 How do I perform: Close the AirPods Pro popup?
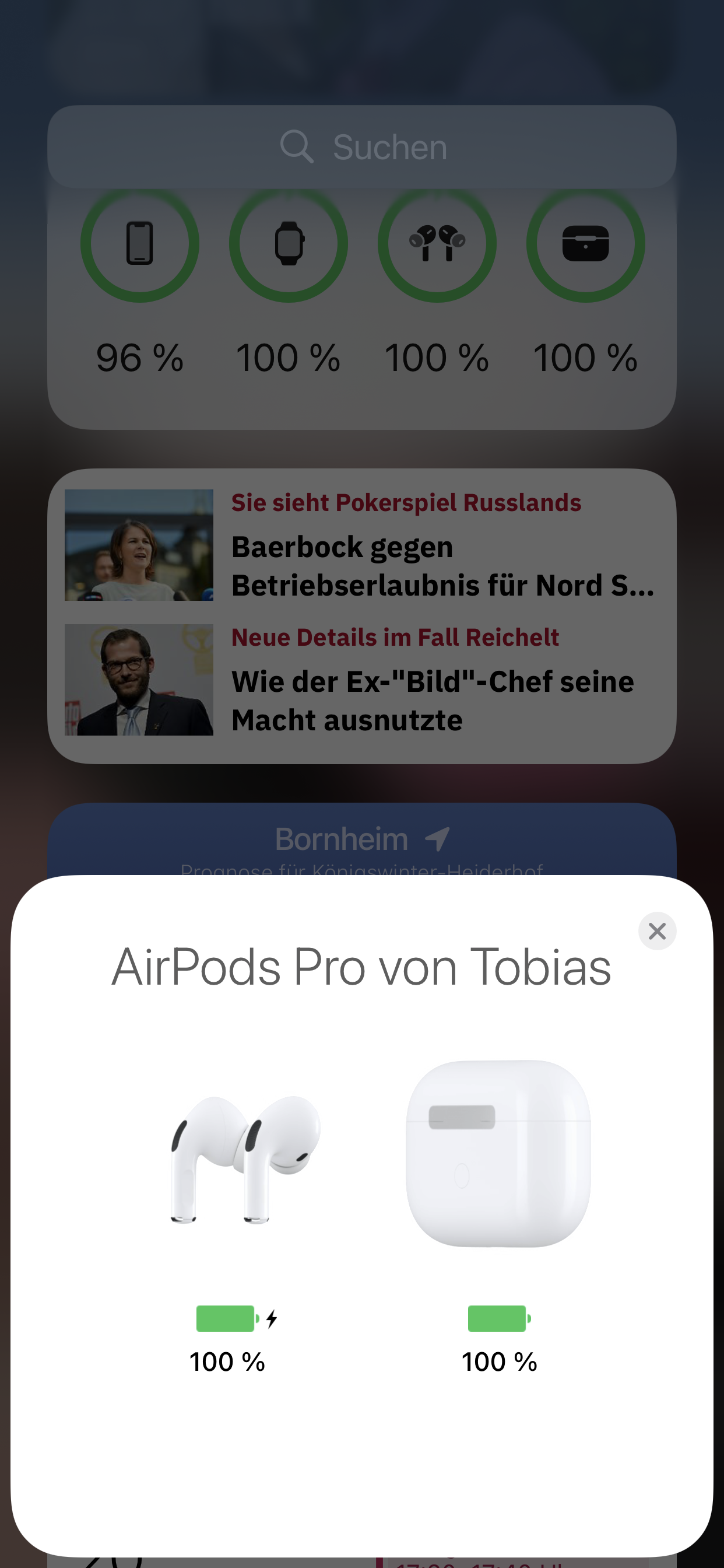(x=657, y=930)
